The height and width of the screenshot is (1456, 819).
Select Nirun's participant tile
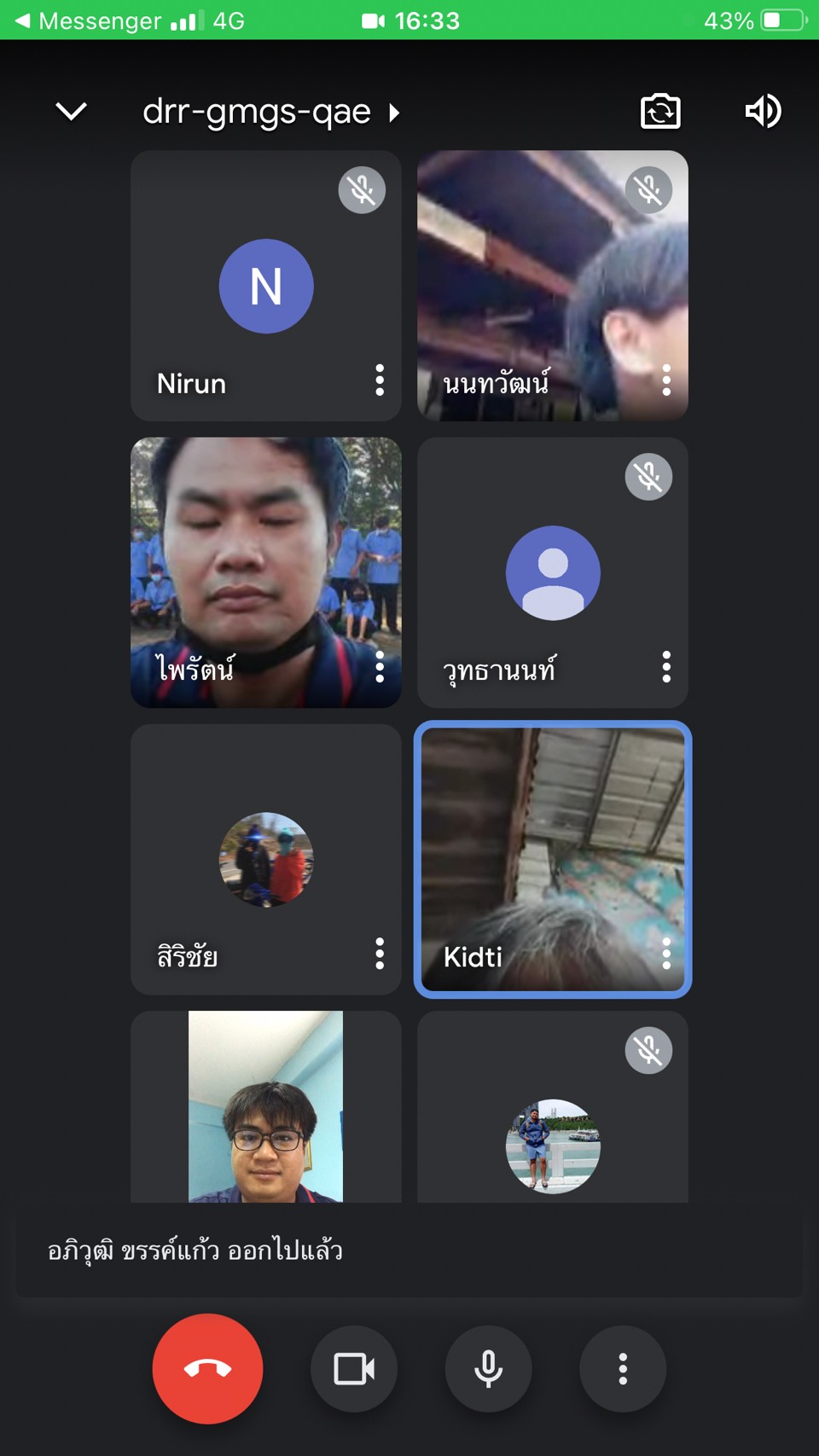point(266,286)
